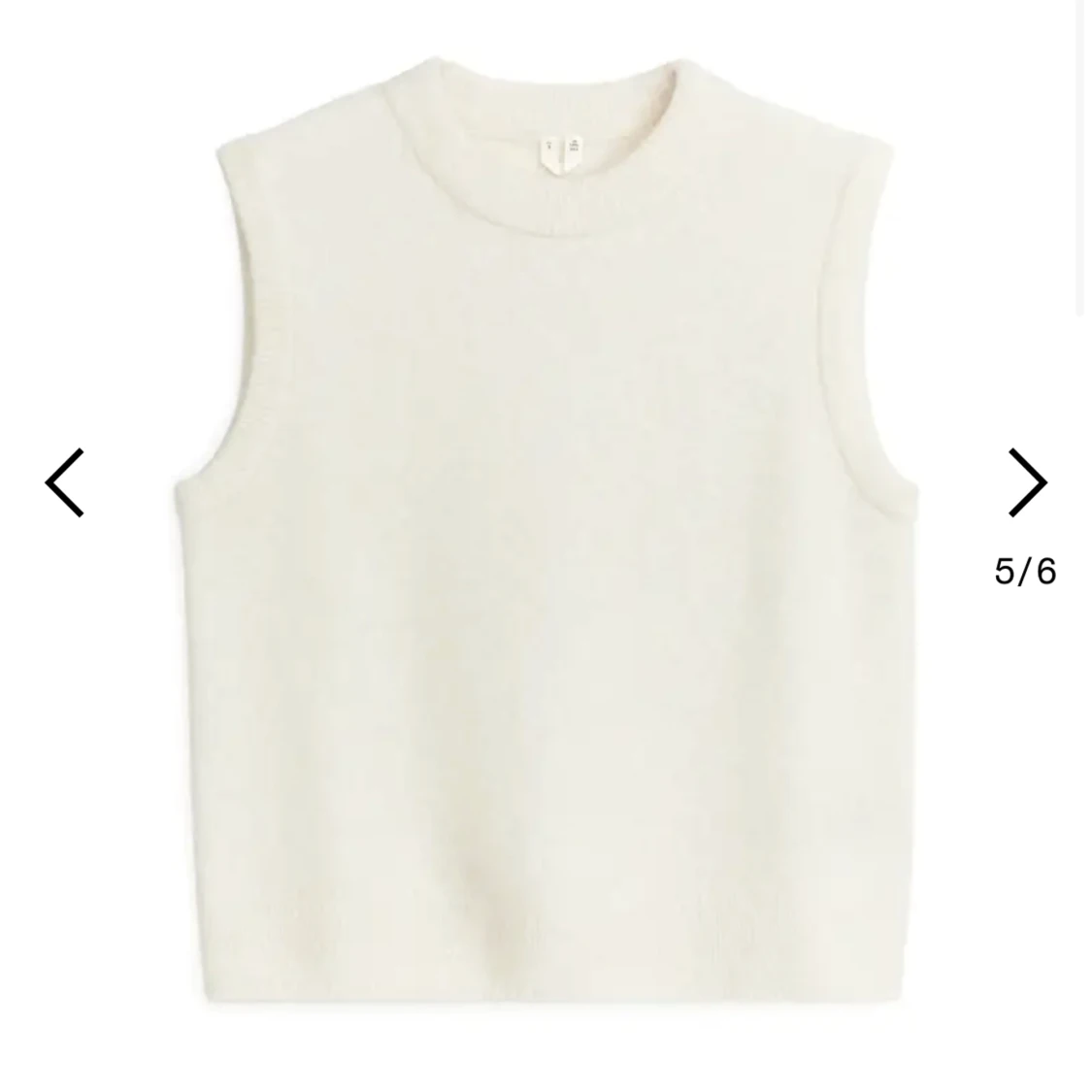Go to the previous product image
1092x1092 pixels.
(x=65, y=482)
